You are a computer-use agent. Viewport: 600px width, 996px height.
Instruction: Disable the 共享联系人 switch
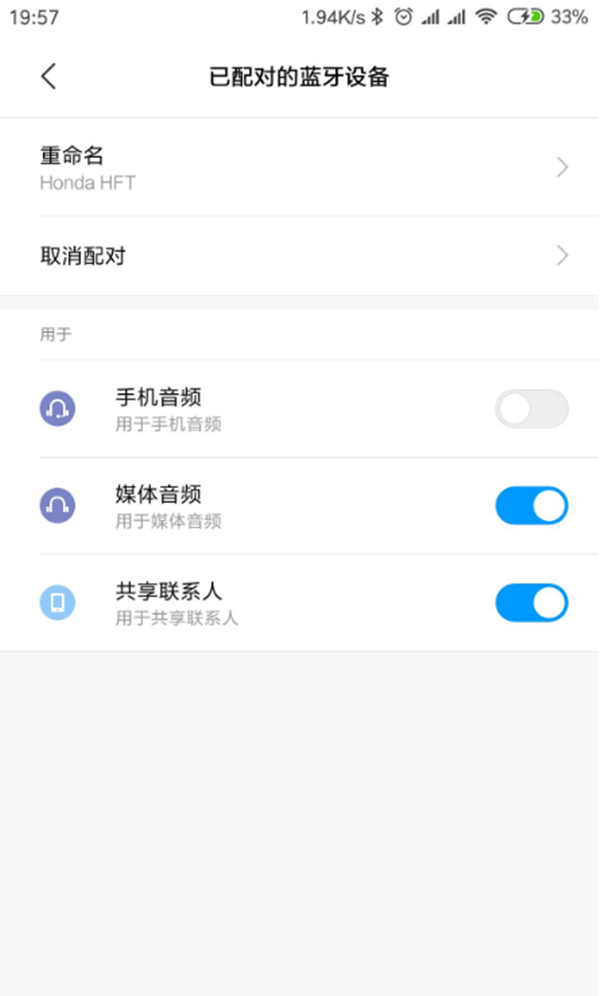pyautogui.click(x=531, y=603)
